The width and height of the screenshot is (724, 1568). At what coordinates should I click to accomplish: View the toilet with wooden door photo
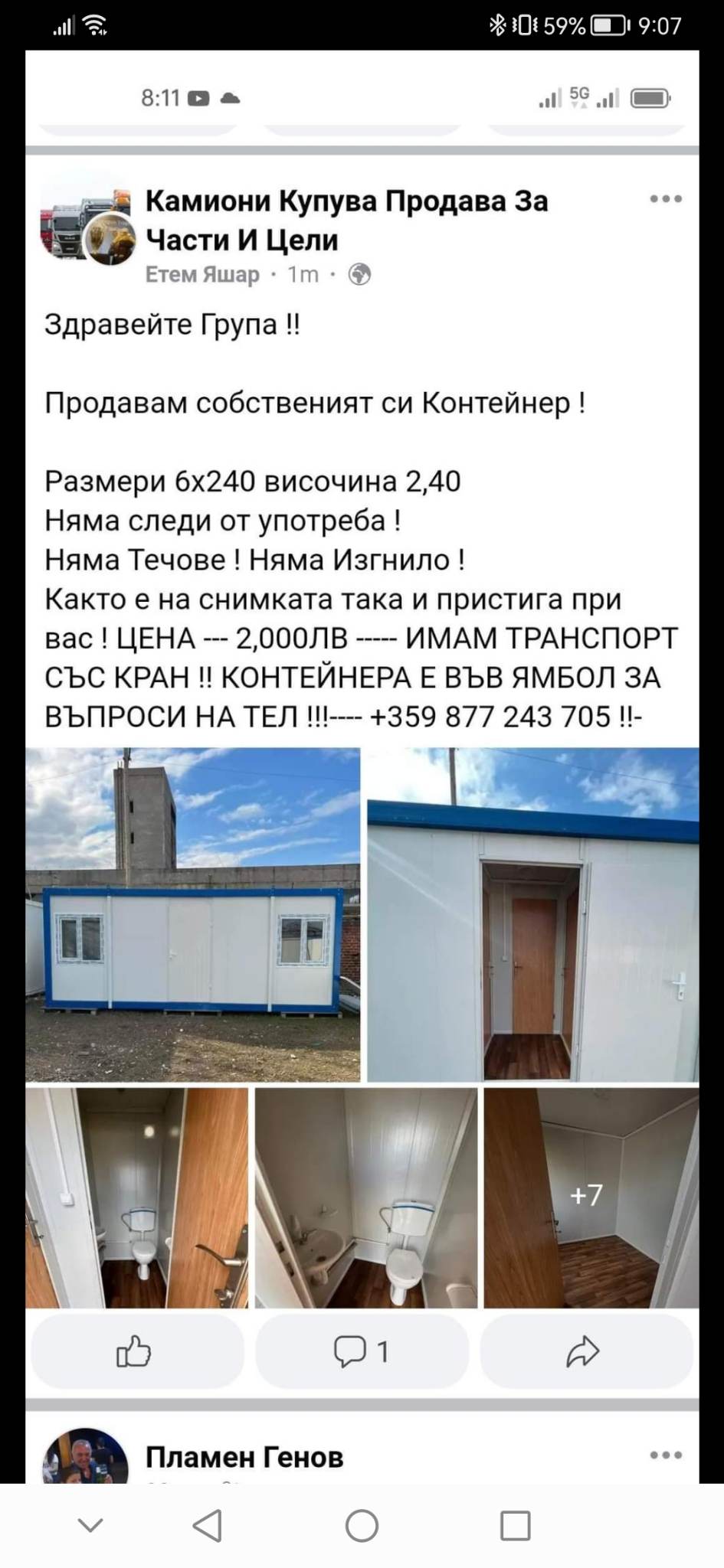[x=136, y=1198]
